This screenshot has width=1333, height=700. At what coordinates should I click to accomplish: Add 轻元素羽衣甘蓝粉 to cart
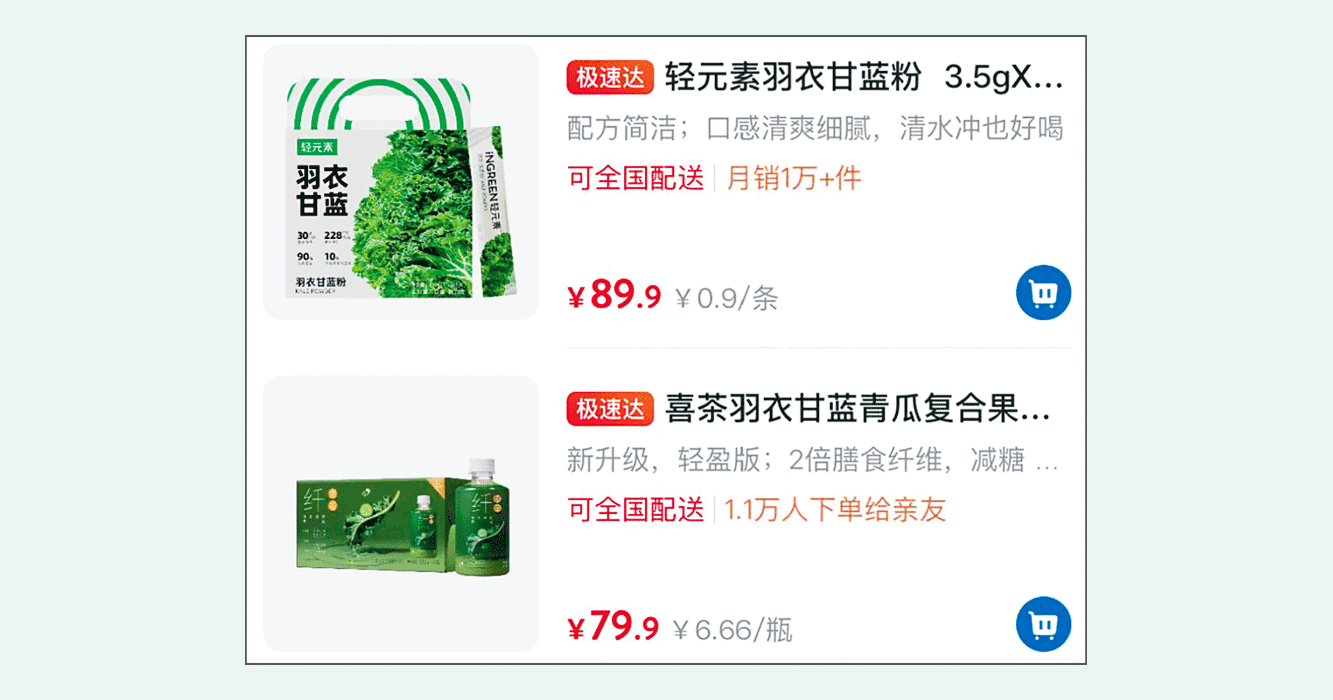1043,293
